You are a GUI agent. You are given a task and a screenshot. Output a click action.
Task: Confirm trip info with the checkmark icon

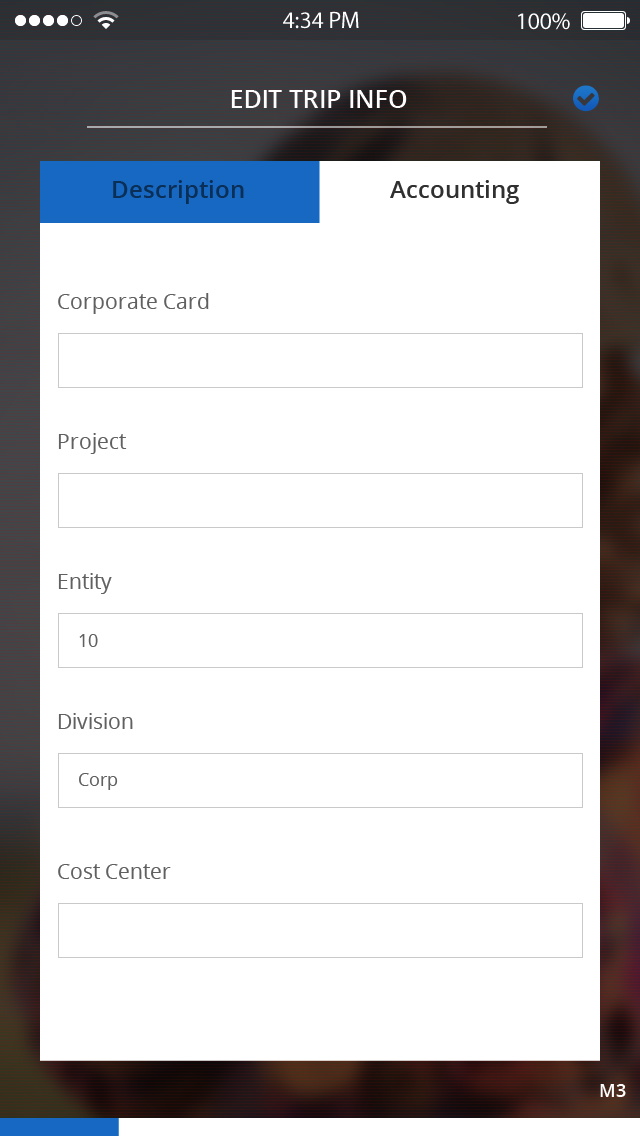[586, 98]
